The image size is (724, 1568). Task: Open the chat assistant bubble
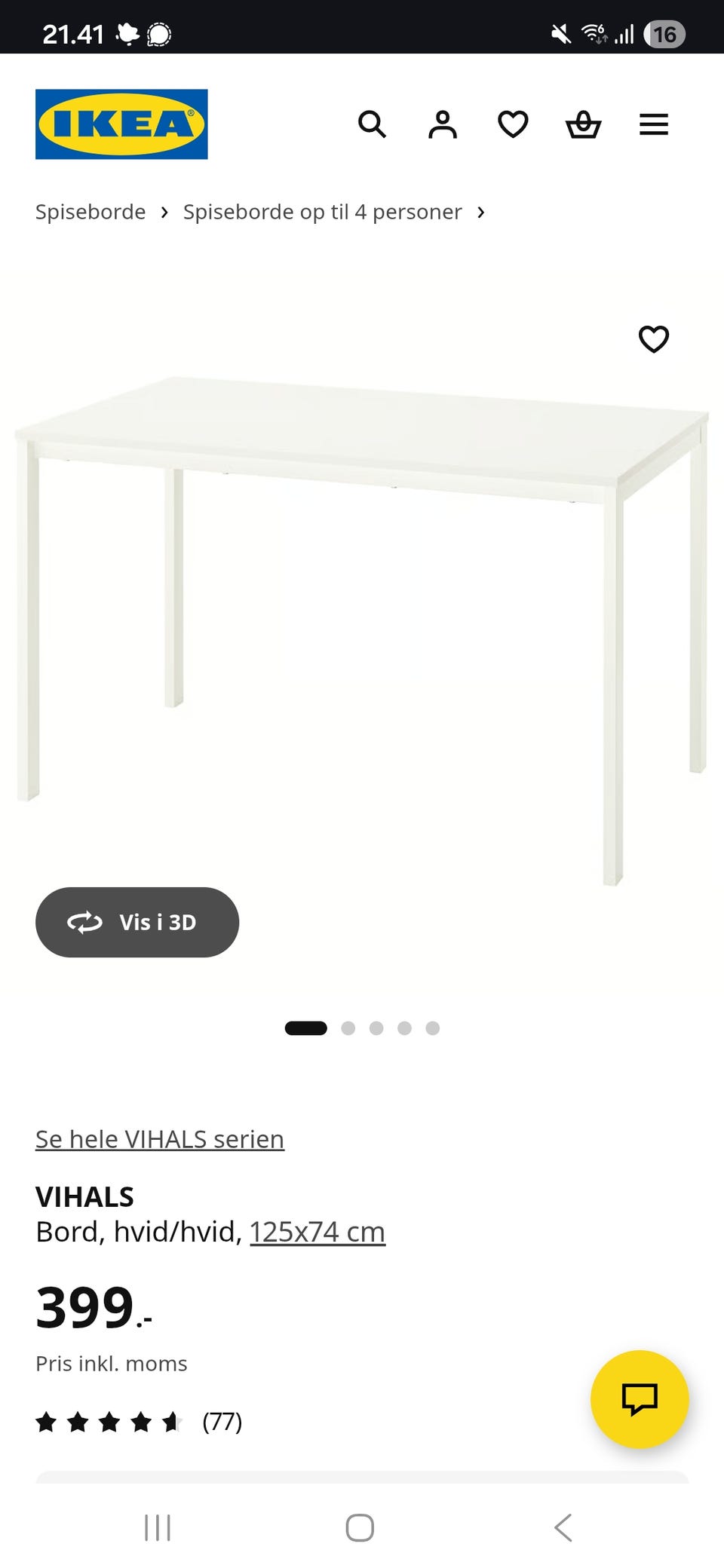click(640, 1399)
